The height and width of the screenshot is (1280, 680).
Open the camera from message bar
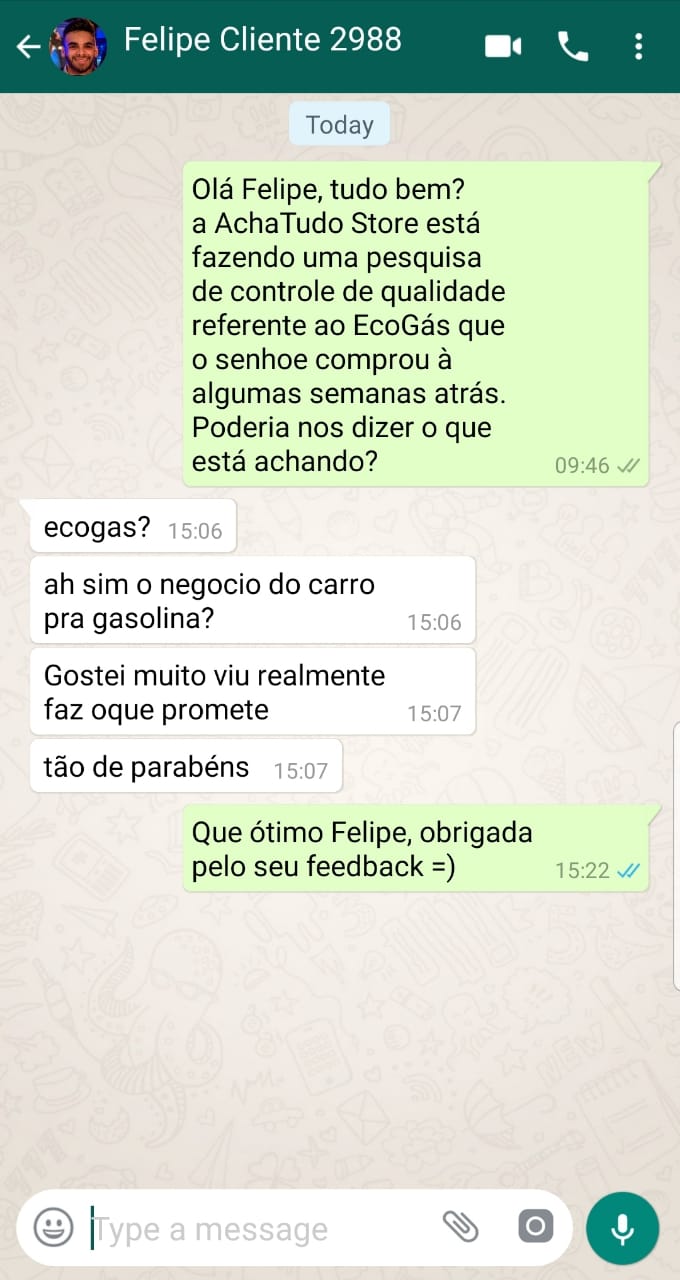coord(535,1227)
